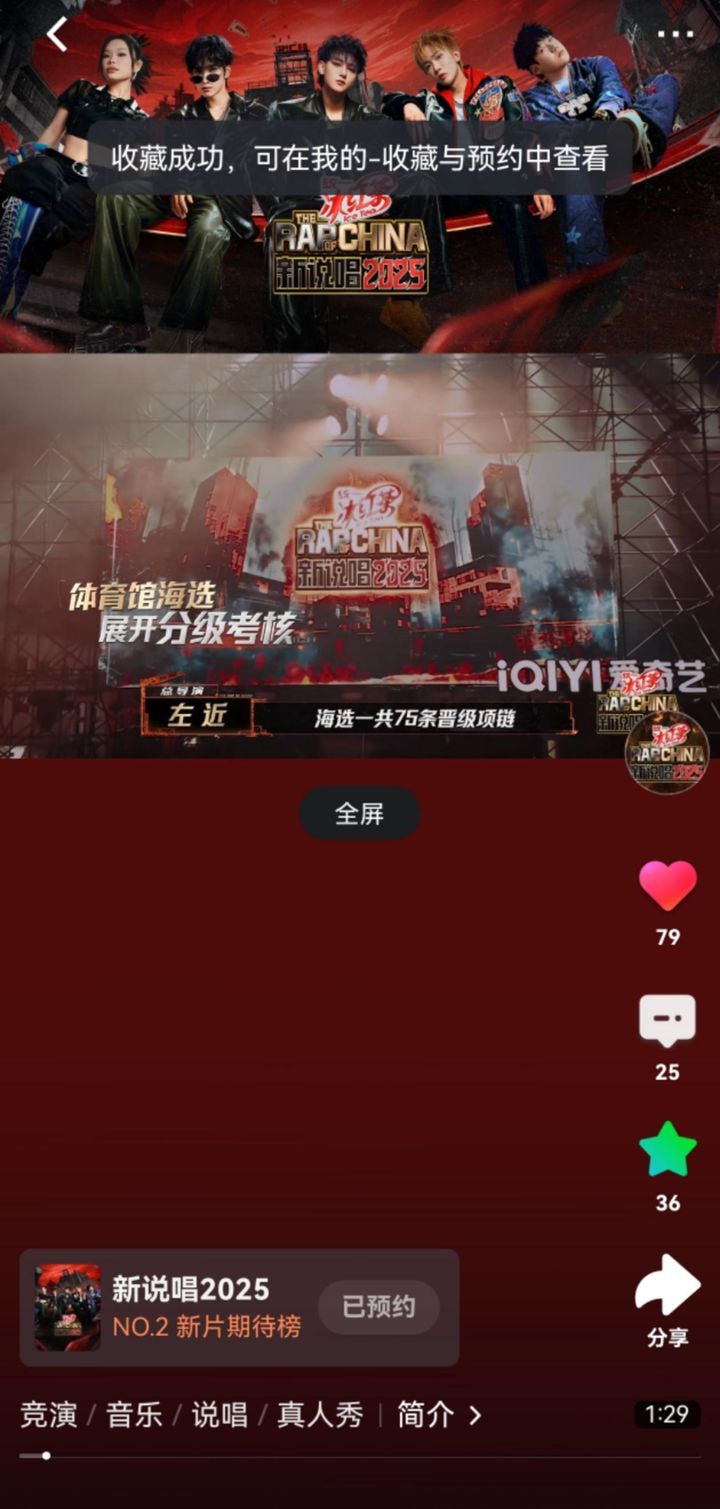Open the comments with 25 replies
720x1509 pixels.
(668, 1022)
